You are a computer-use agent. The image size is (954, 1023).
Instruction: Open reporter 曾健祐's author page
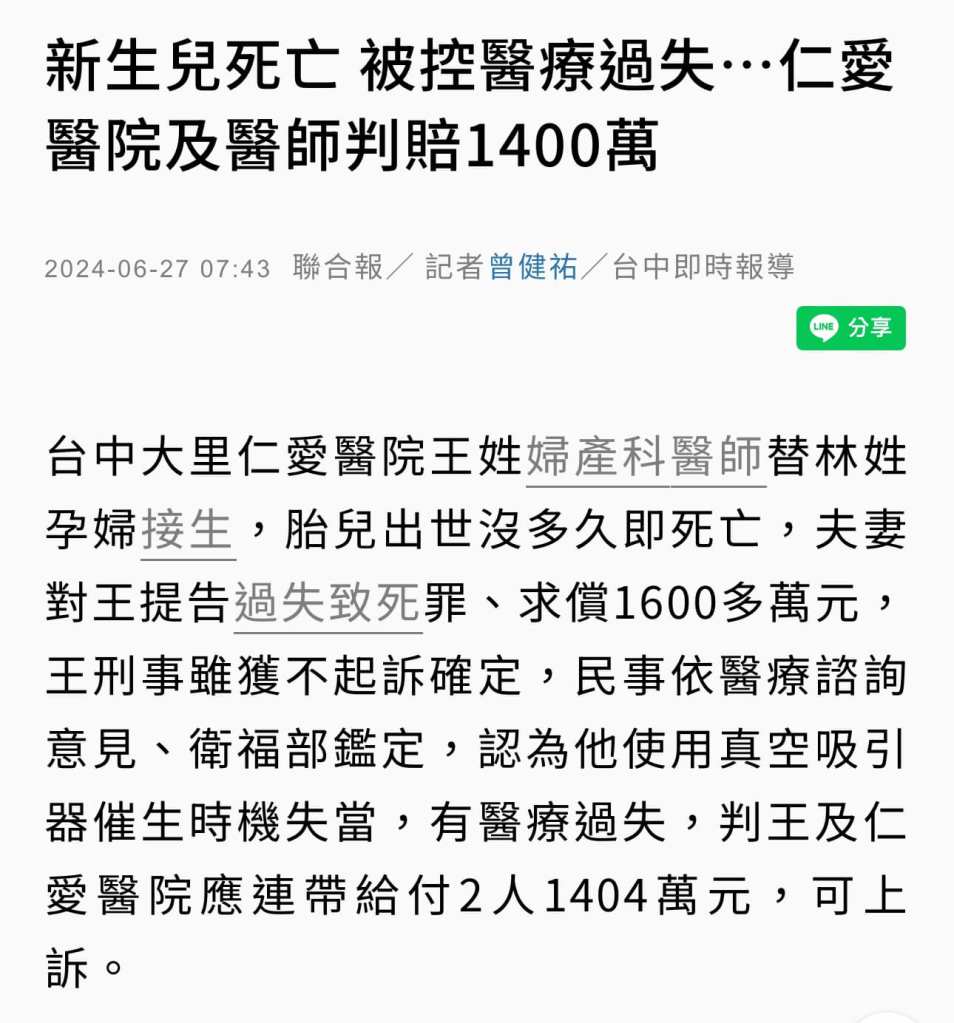533,267
